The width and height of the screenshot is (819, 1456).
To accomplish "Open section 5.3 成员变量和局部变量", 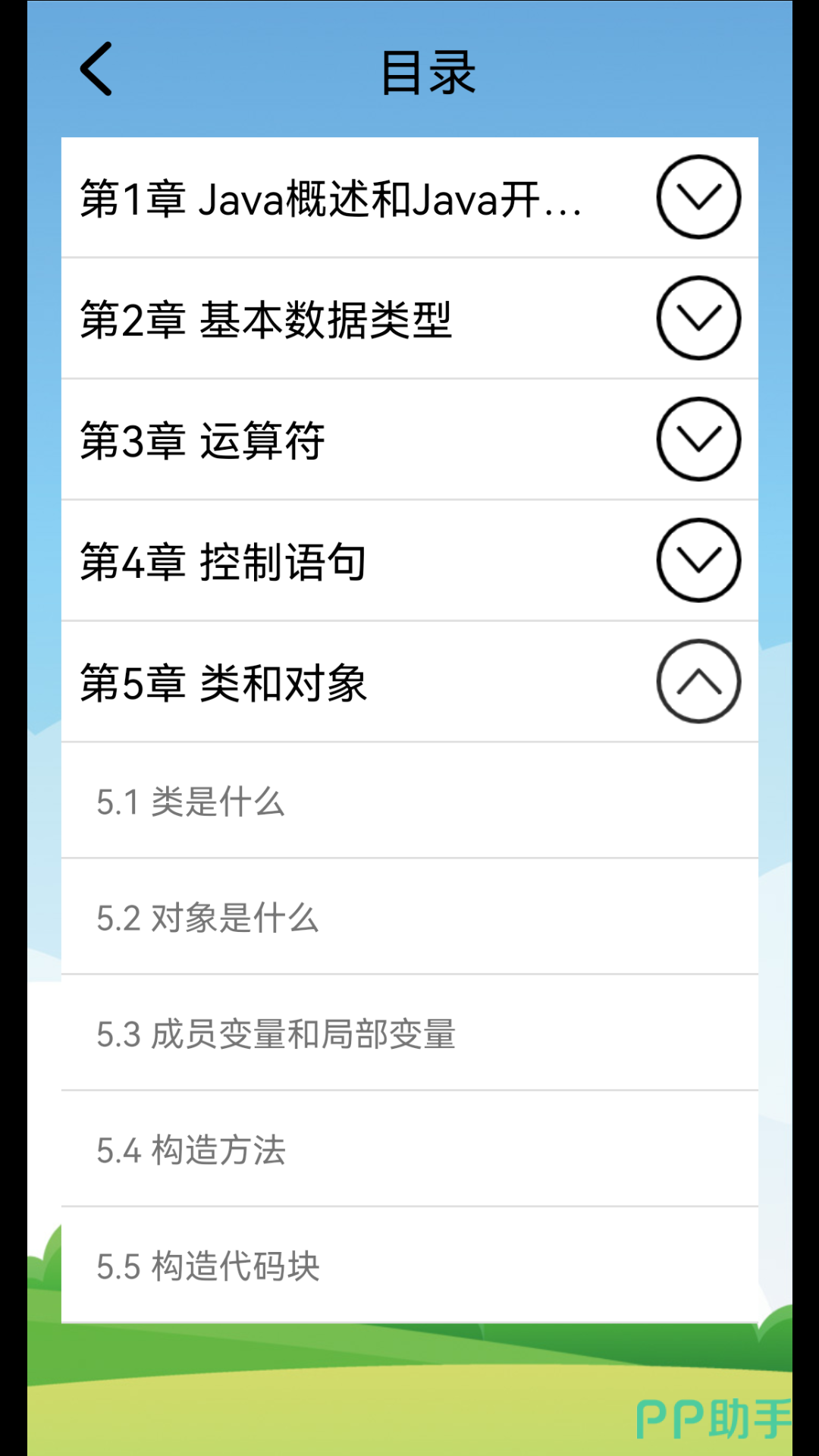I will (409, 1034).
